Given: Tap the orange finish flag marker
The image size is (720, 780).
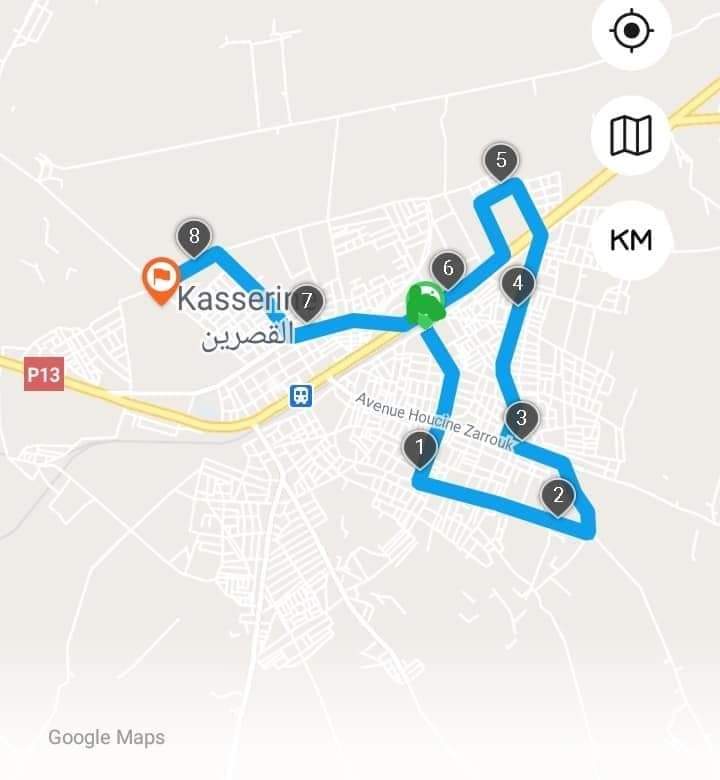Looking at the screenshot, I should [160, 275].
